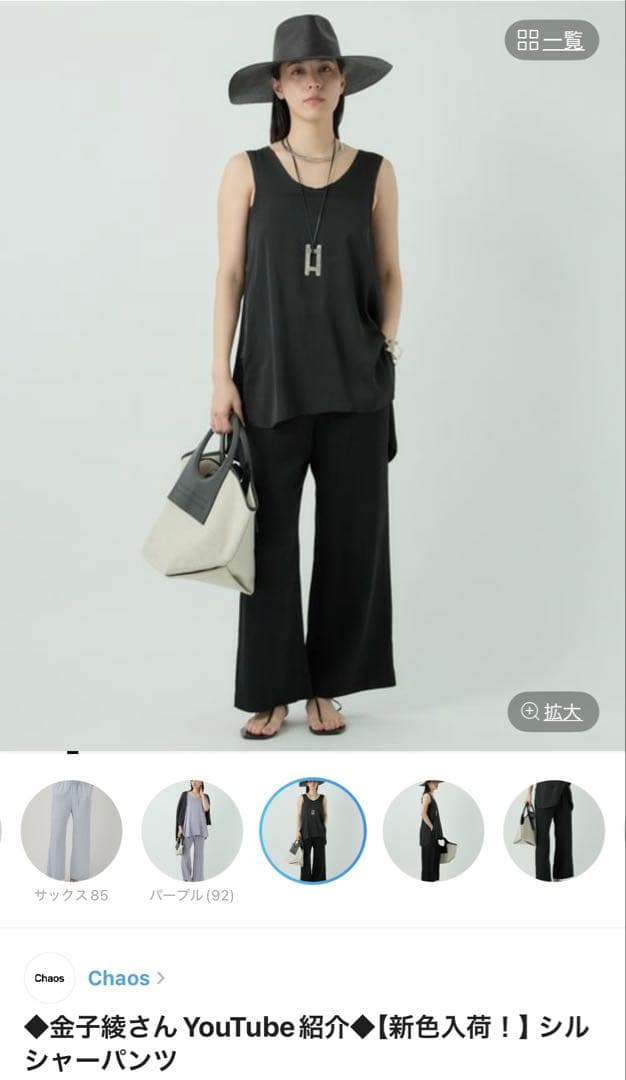Select the サックス 85 pants thumbnail
626x1080 pixels.
[72, 831]
